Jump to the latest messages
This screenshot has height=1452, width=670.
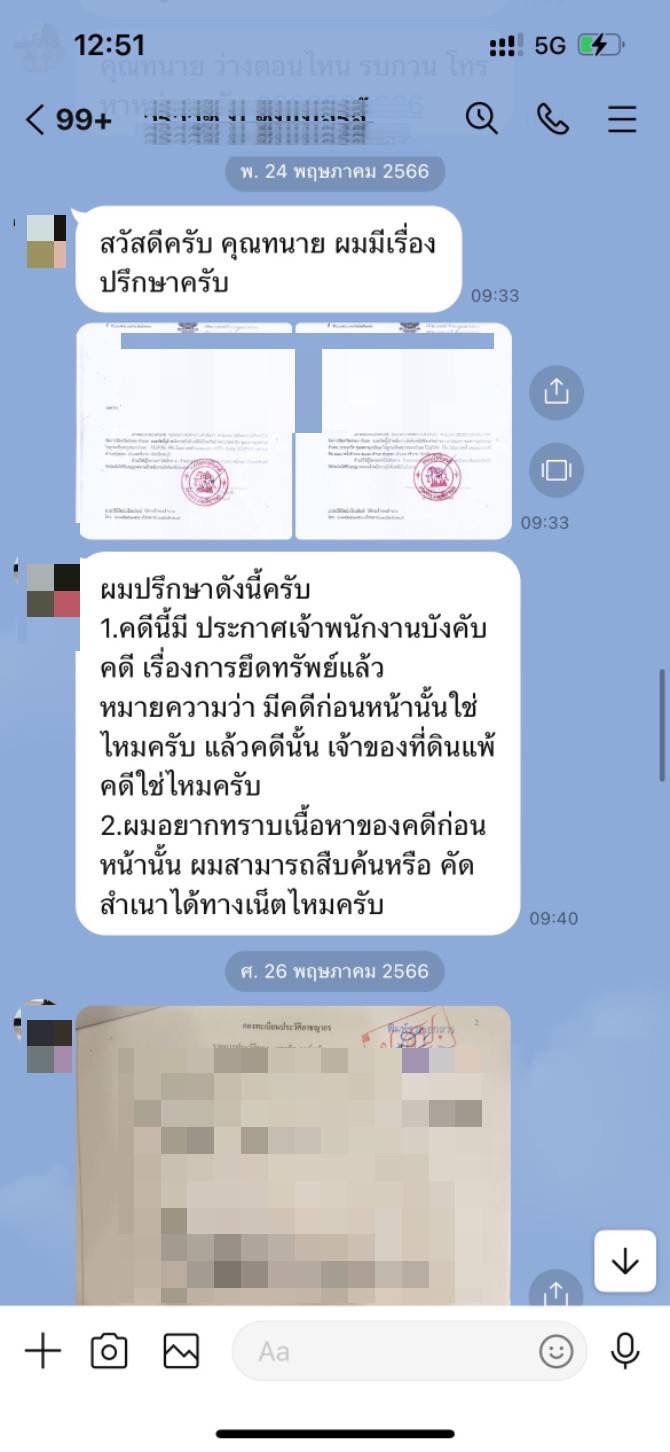[x=625, y=1261]
